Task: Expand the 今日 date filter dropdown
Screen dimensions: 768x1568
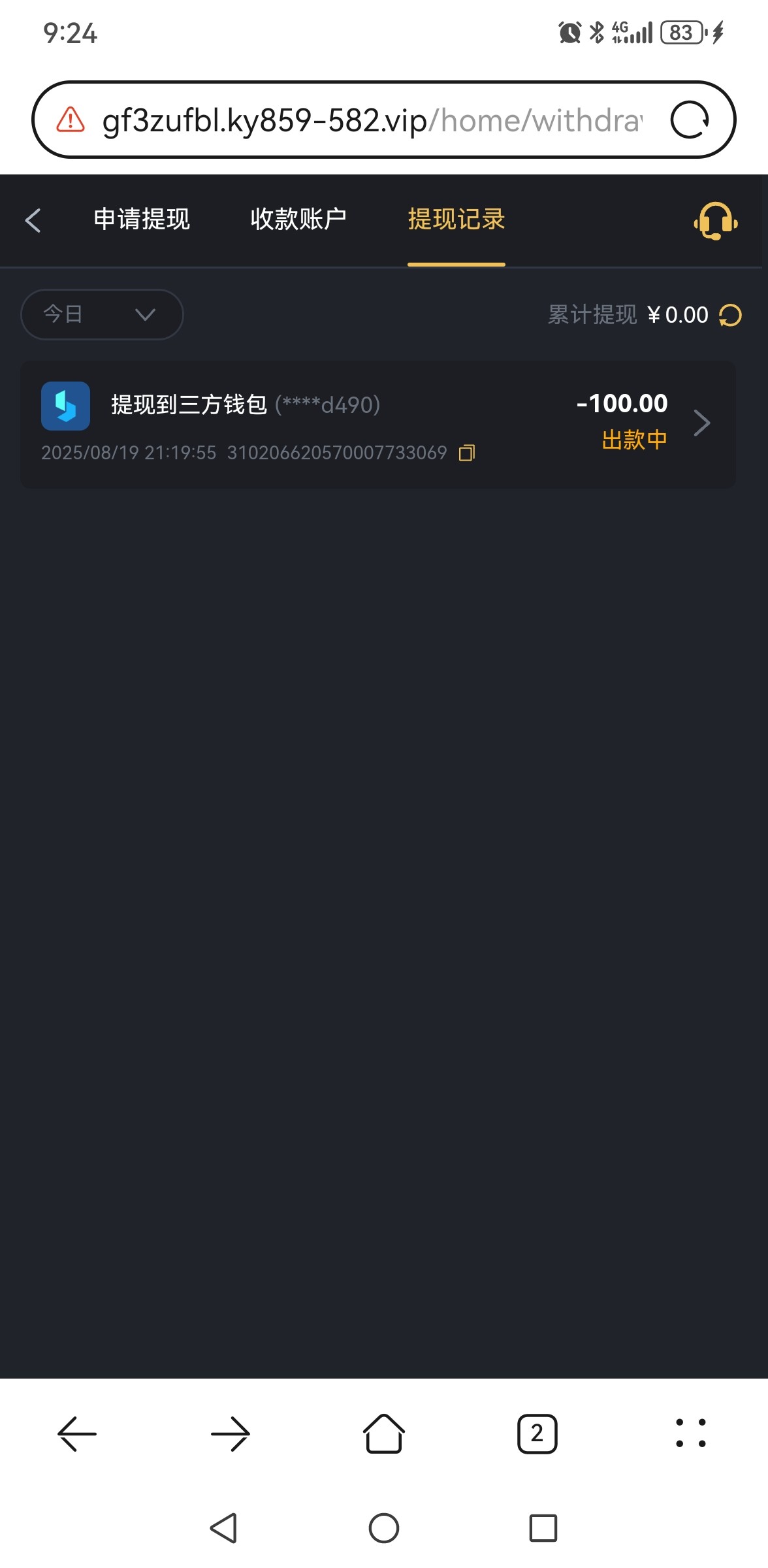Action: (102, 314)
